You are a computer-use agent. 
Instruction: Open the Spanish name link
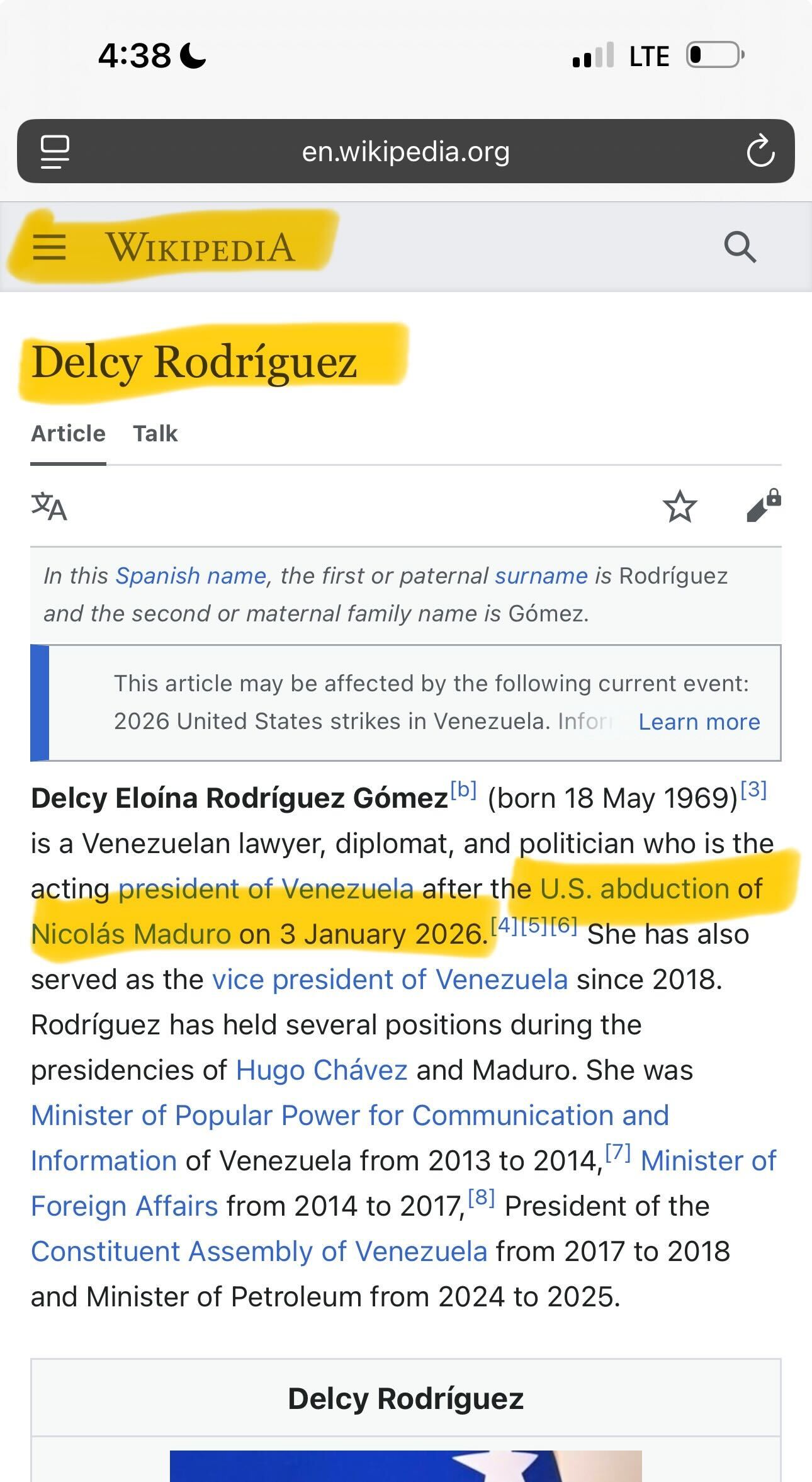pos(191,576)
